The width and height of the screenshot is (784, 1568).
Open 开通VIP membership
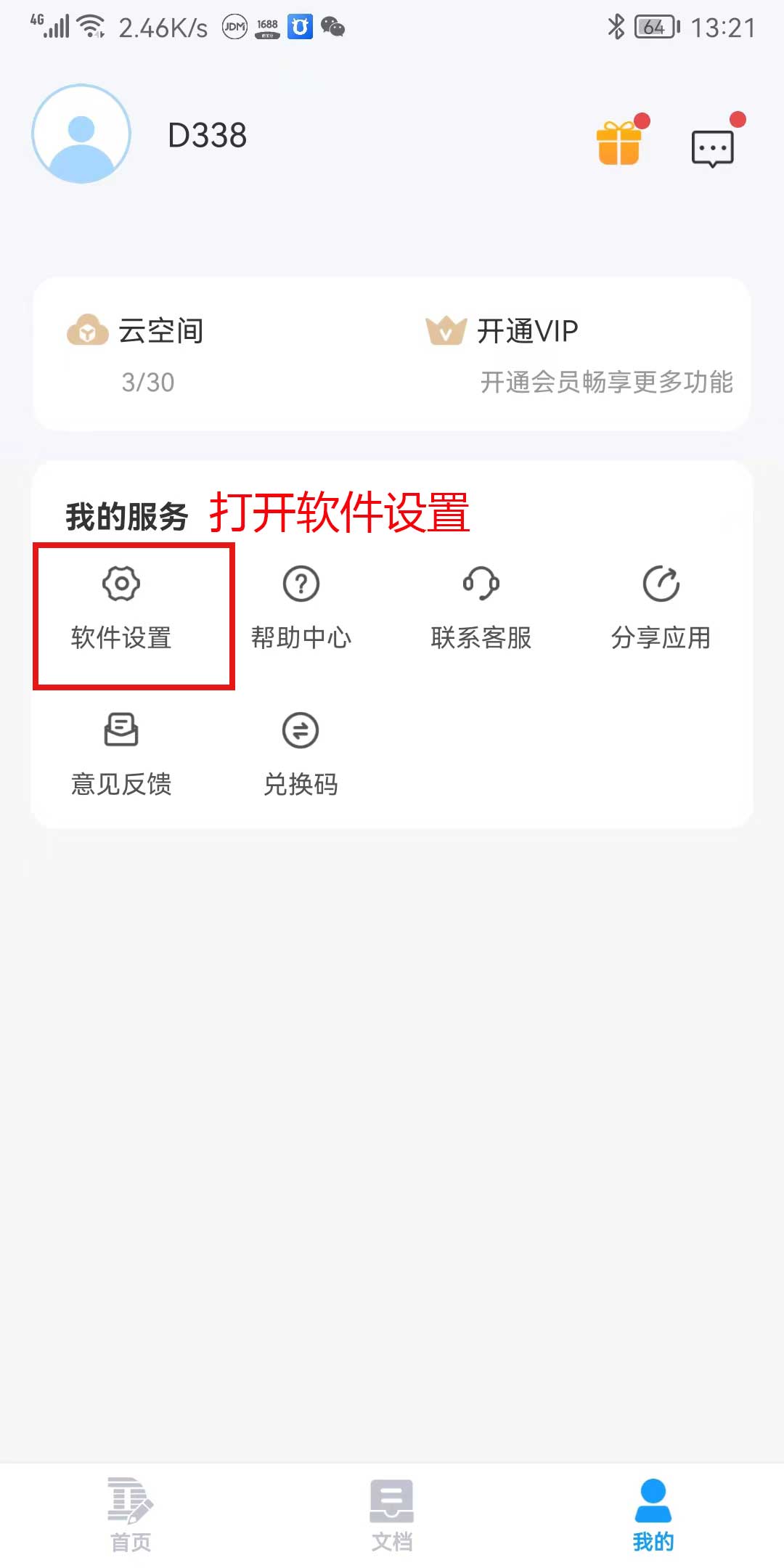click(x=577, y=353)
